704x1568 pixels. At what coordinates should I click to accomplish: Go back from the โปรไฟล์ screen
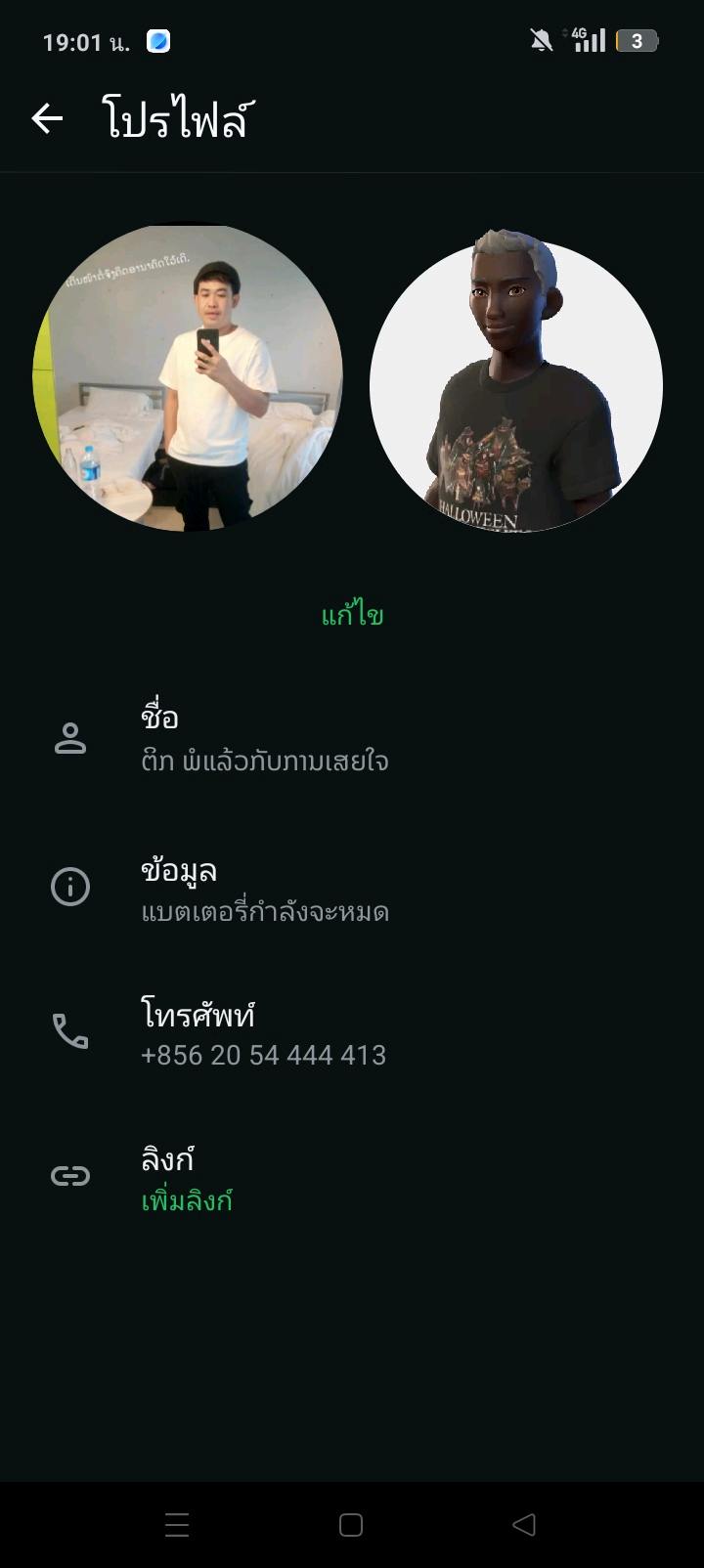coord(47,119)
